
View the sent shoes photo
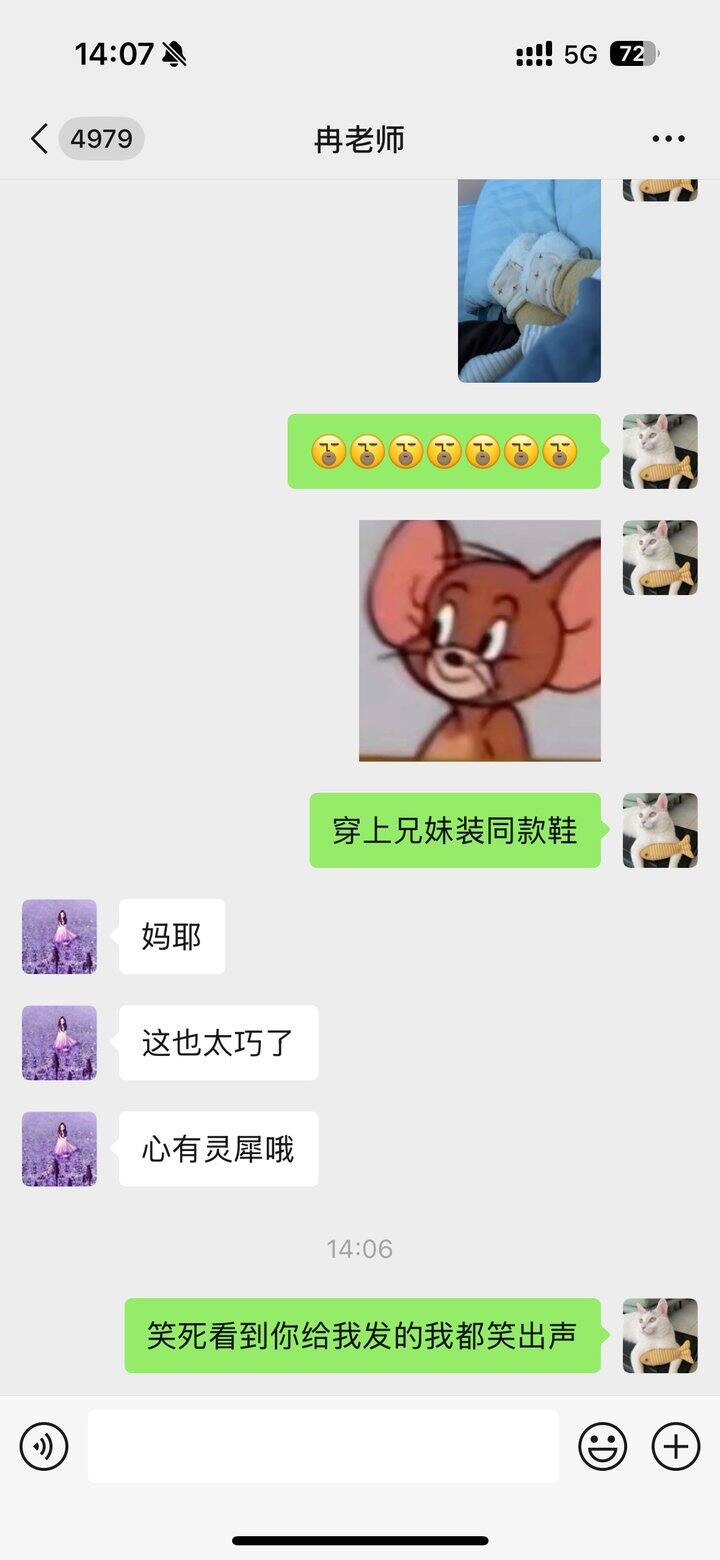[529, 280]
